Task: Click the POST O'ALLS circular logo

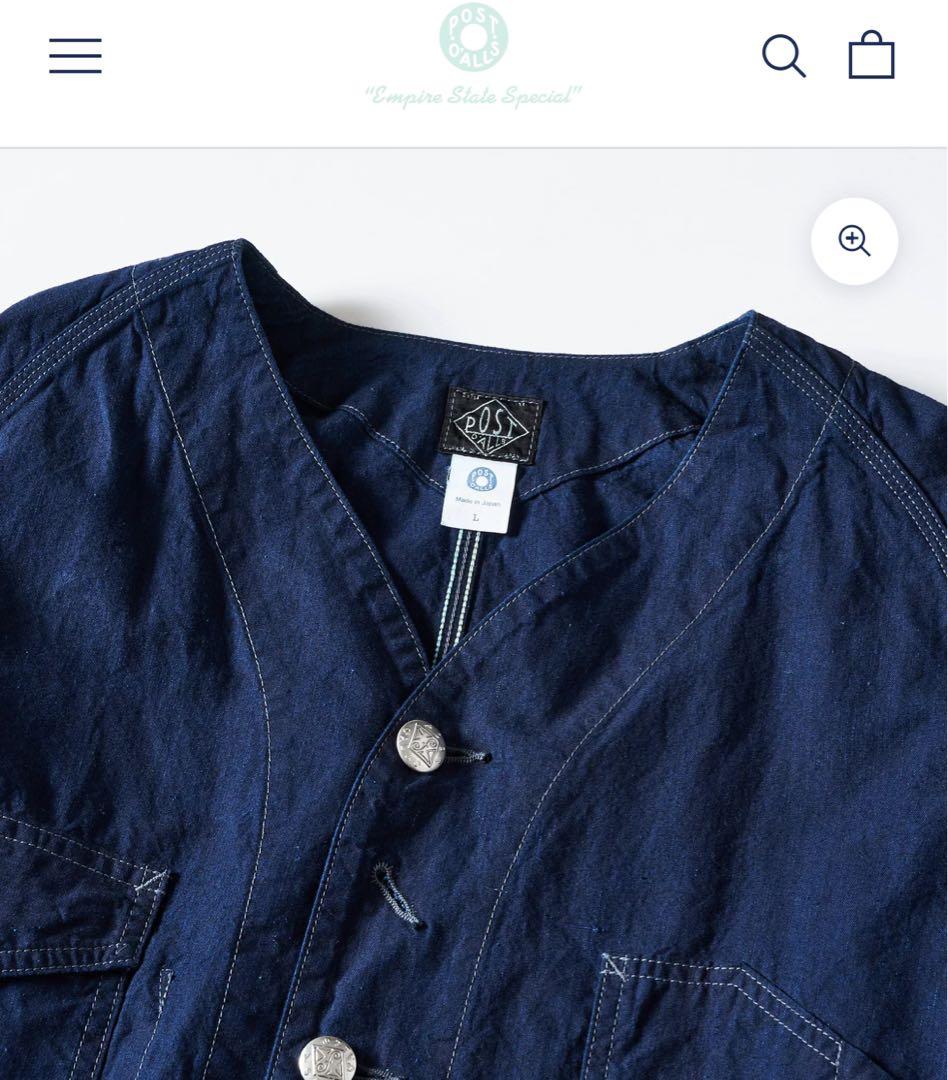Action: coord(473,40)
